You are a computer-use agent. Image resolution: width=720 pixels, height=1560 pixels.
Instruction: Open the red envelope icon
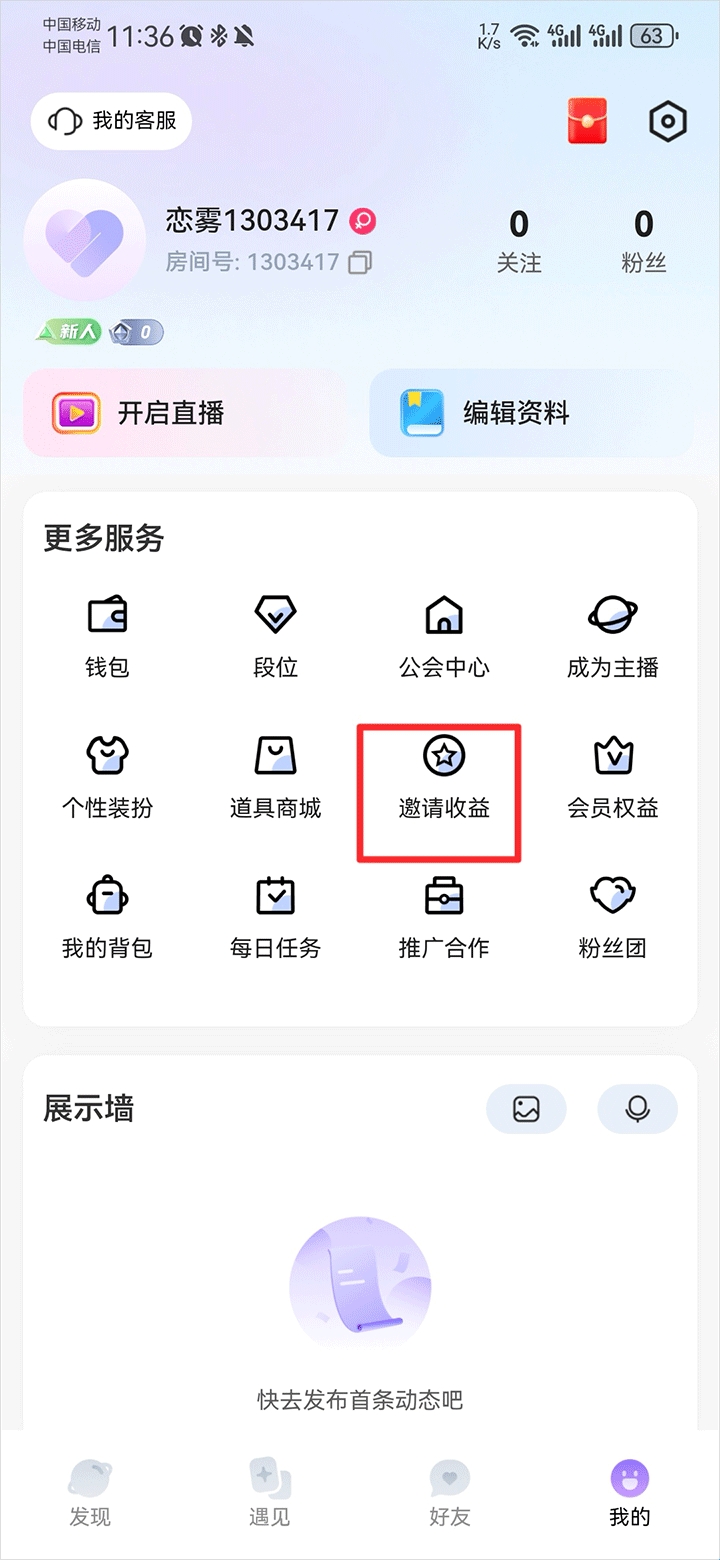point(587,122)
